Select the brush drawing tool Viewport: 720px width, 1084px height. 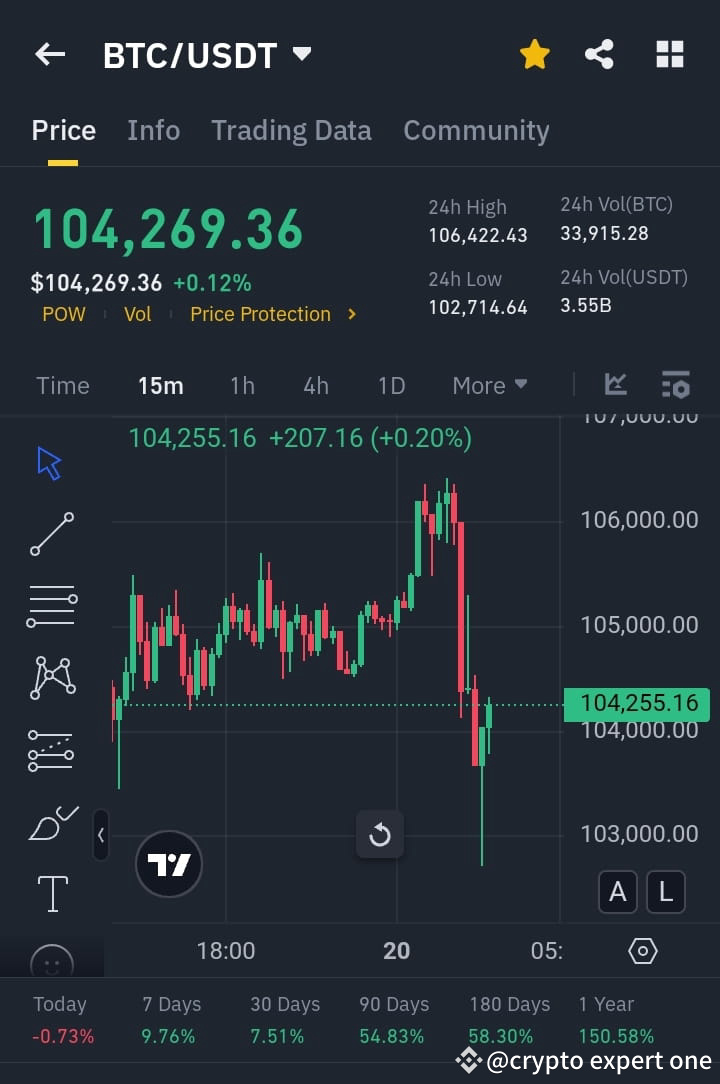pyautogui.click(x=52, y=821)
